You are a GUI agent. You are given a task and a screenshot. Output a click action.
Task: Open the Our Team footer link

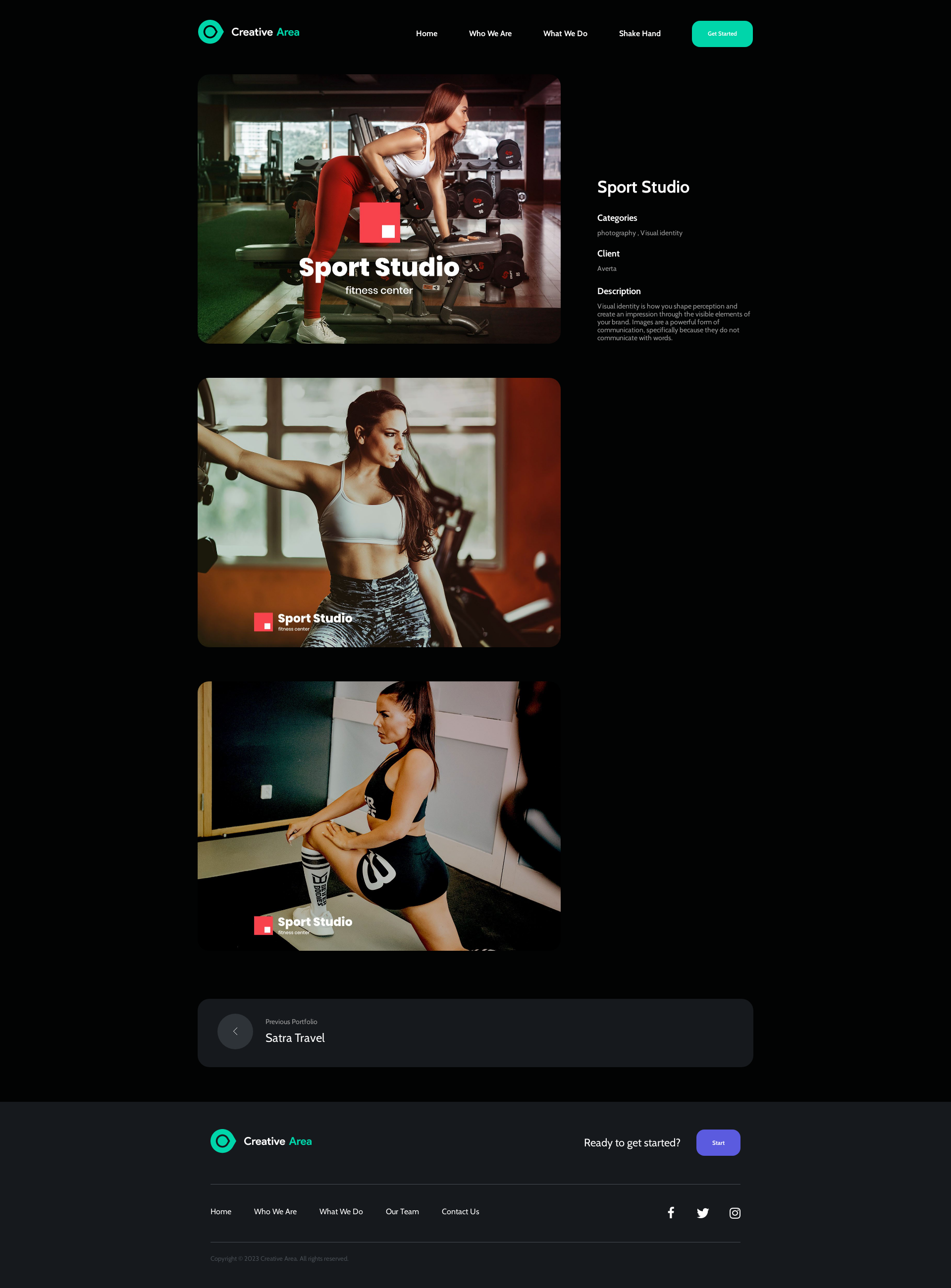pos(402,1211)
